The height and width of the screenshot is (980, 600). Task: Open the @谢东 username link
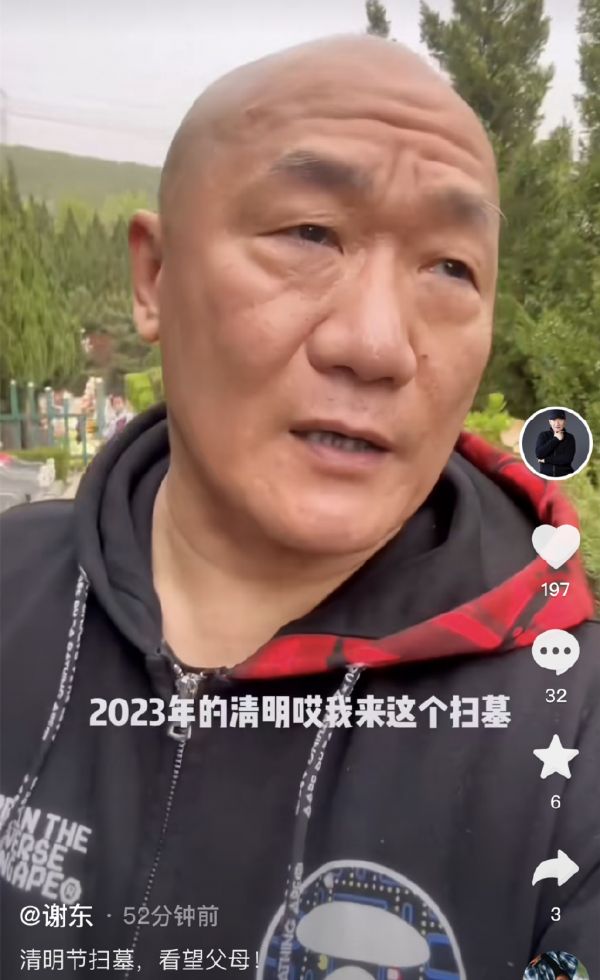point(56,916)
